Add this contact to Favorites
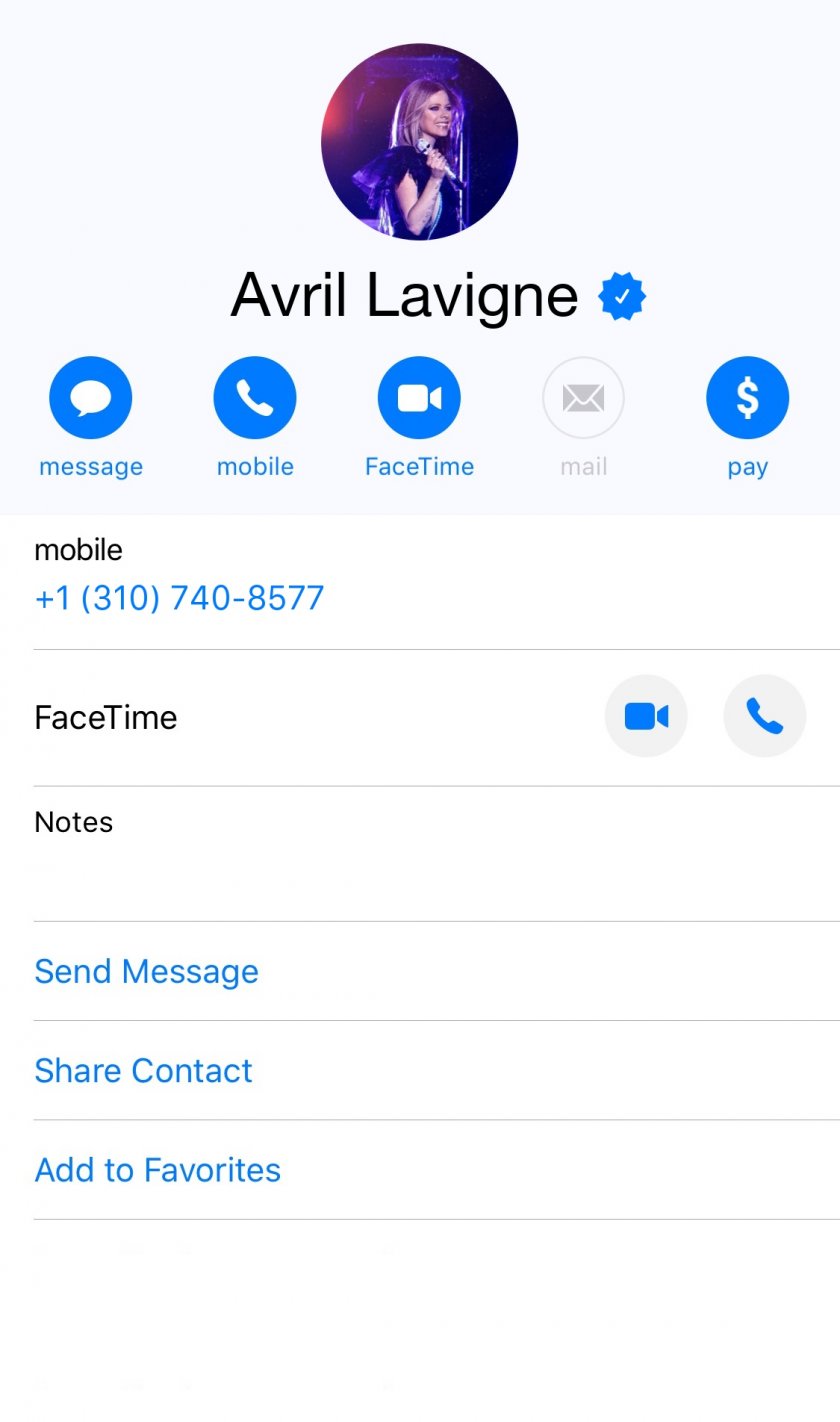This screenshot has width=840, height=1422. (437, 1169)
